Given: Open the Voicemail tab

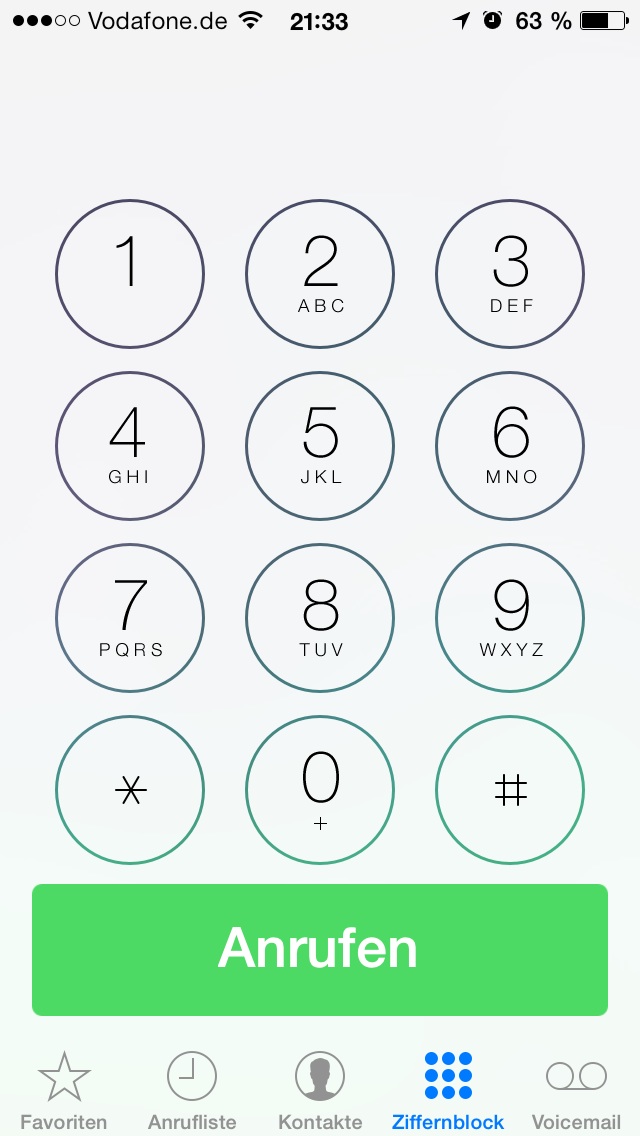Looking at the screenshot, I should pos(576,1091).
